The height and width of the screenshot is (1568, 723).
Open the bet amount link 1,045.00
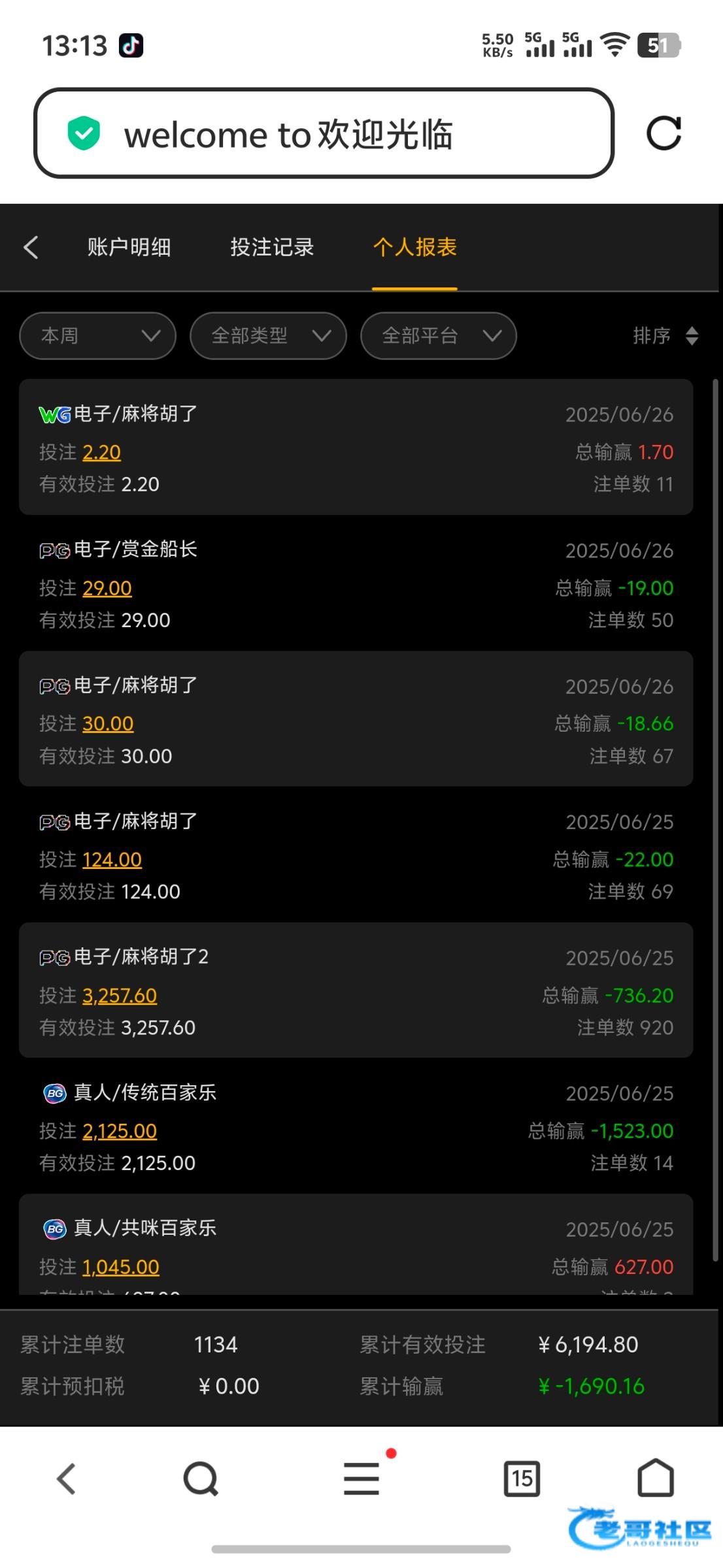pos(121,1267)
